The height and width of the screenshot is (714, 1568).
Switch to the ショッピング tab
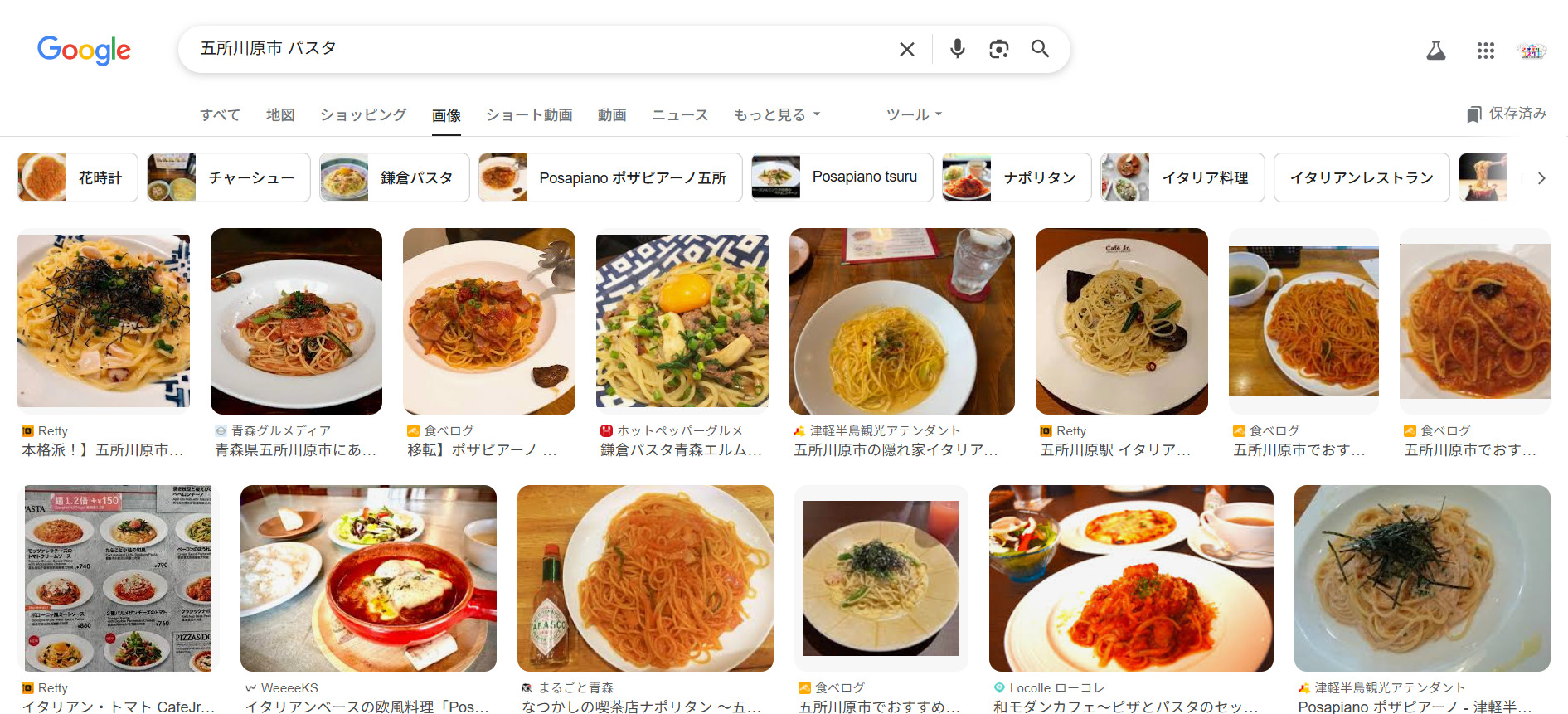click(x=363, y=114)
